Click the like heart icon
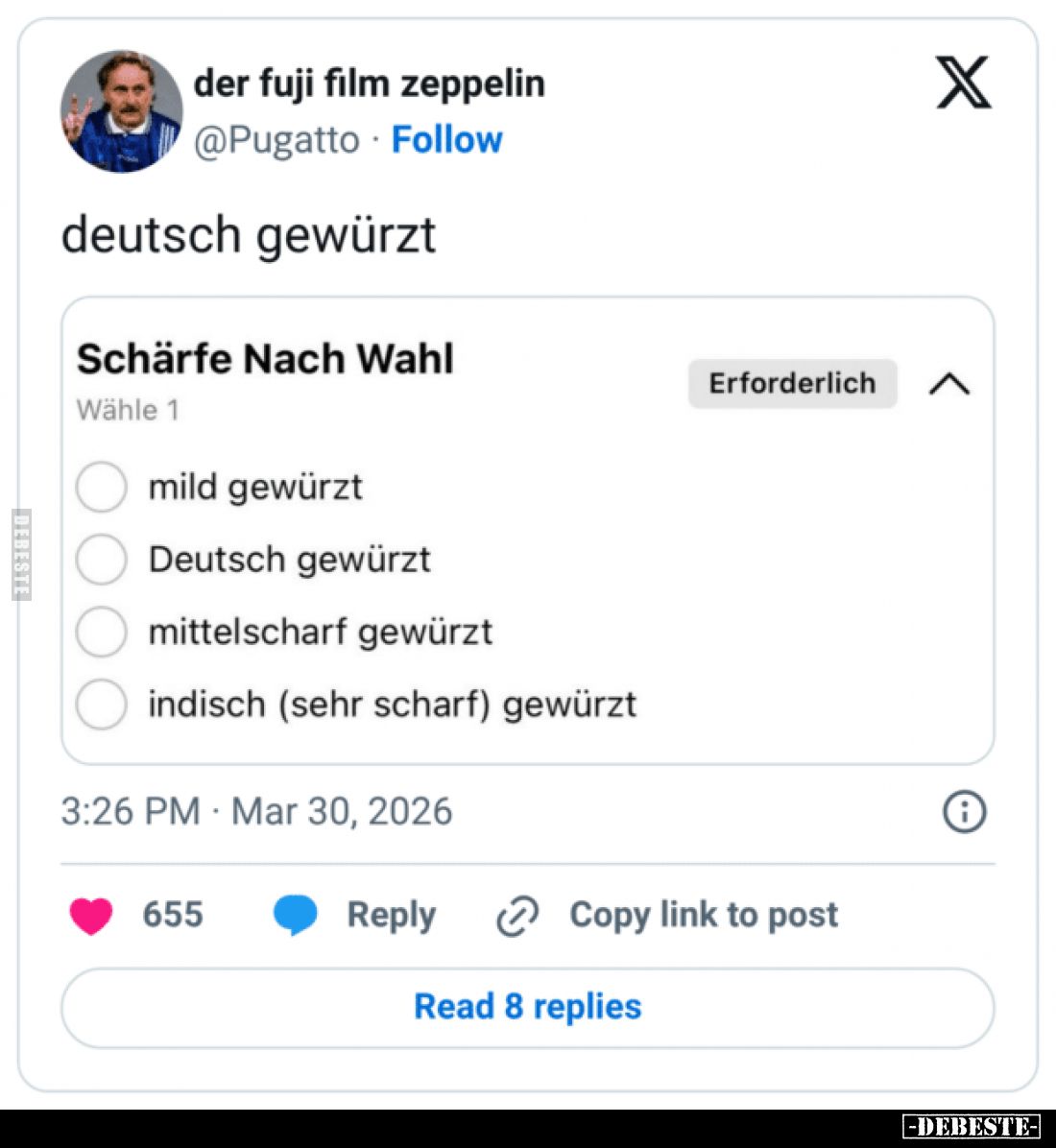 tap(93, 915)
